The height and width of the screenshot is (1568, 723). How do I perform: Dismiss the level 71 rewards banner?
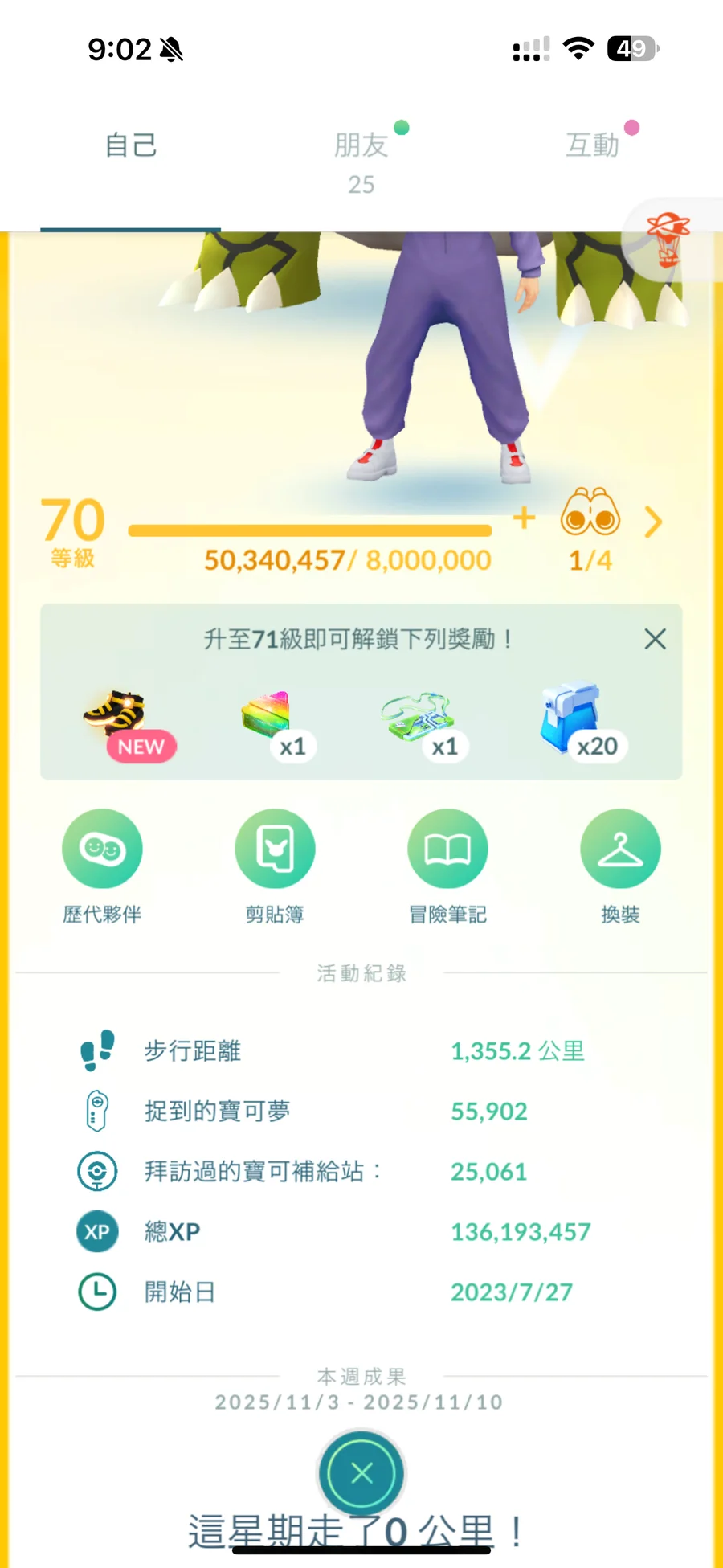(655, 640)
